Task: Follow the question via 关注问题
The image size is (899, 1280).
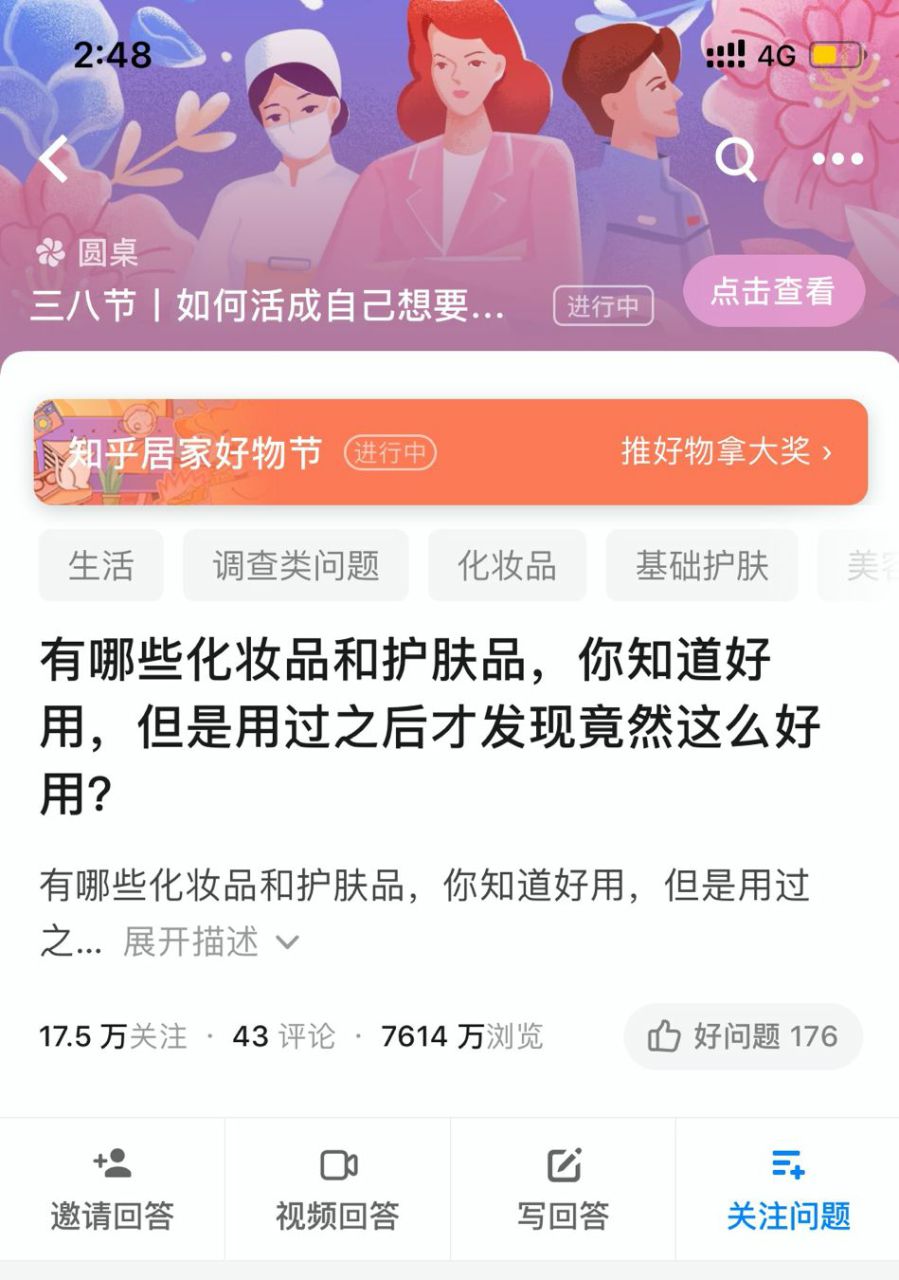Action: (x=788, y=1190)
